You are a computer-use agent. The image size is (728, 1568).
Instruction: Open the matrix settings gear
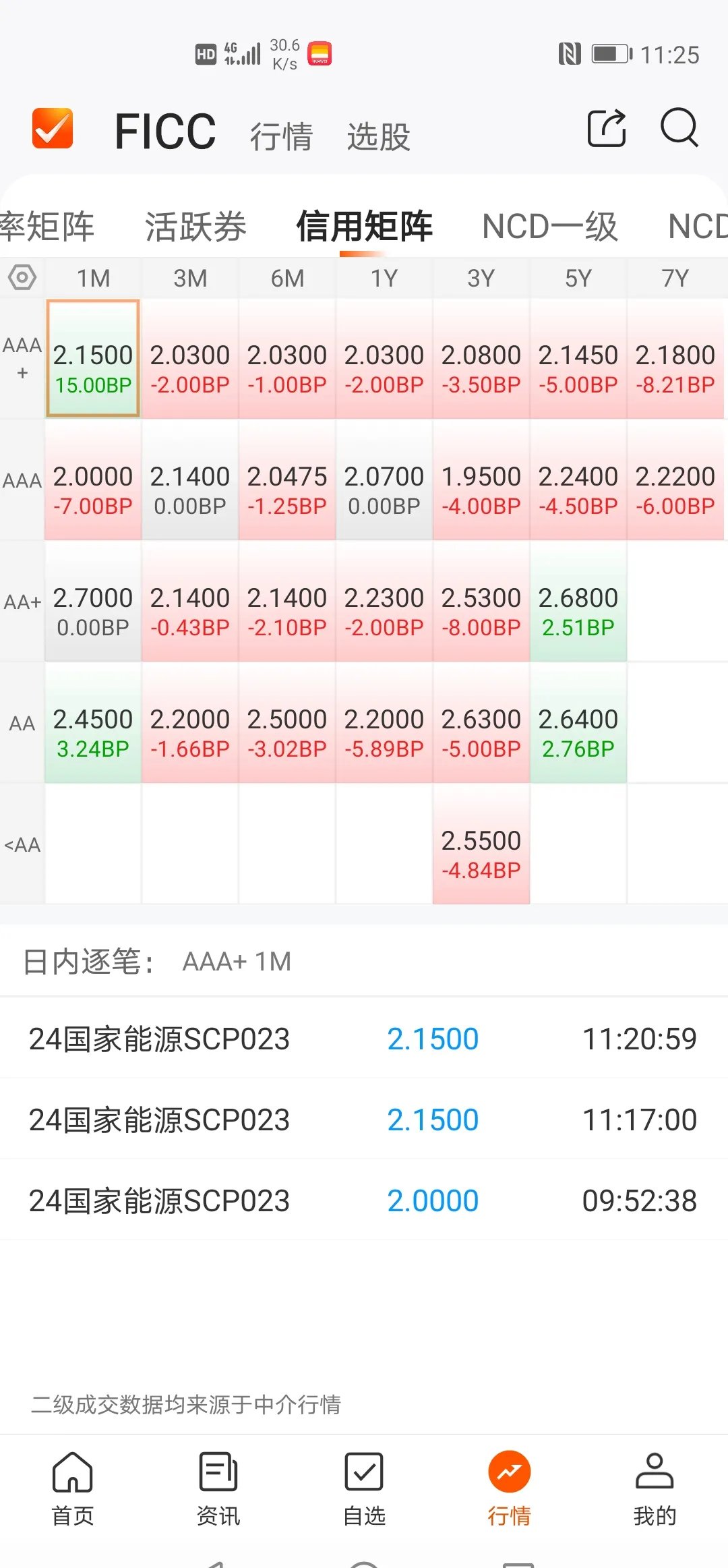pos(22,277)
